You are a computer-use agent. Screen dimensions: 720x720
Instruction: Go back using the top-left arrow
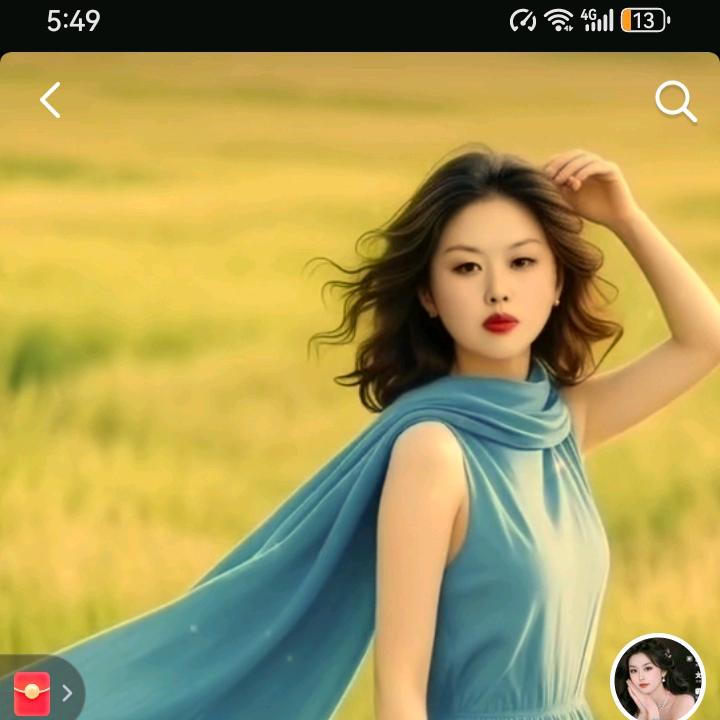coord(50,100)
